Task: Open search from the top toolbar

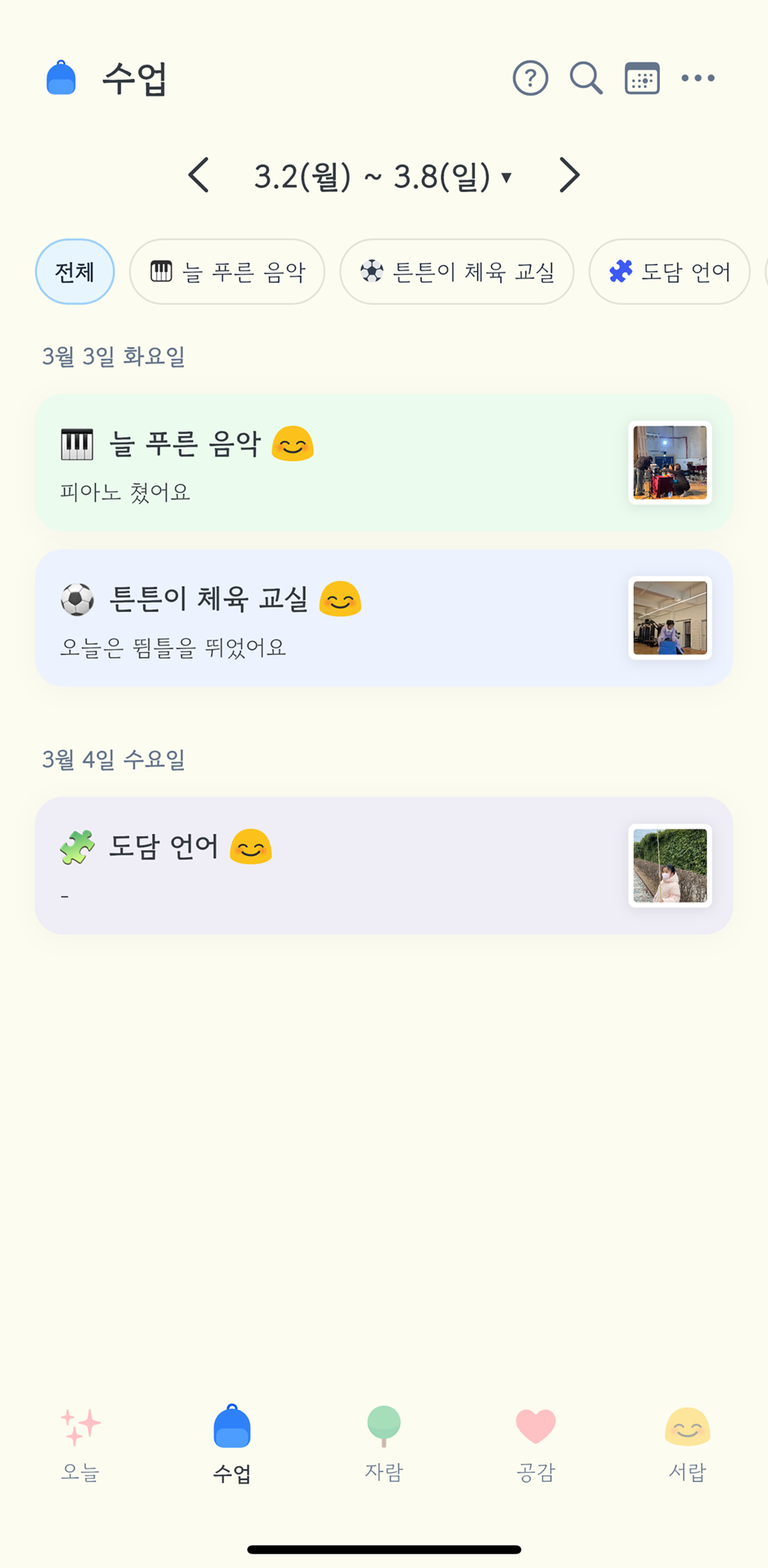Action: pyautogui.click(x=585, y=78)
